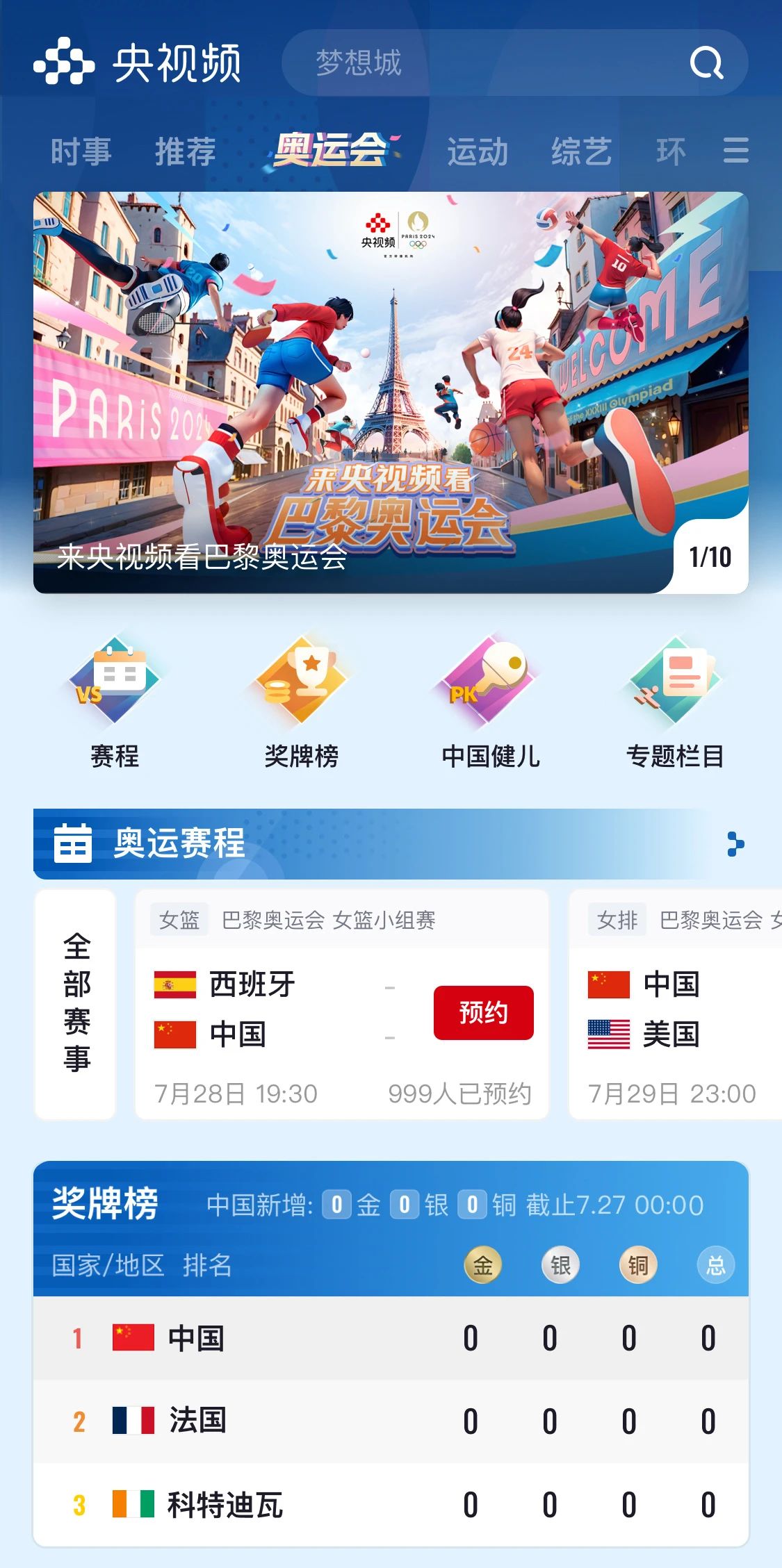Expand 奥运赛程 with the arrow icon
The image size is (782, 1568).
click(x=735, y=844)
